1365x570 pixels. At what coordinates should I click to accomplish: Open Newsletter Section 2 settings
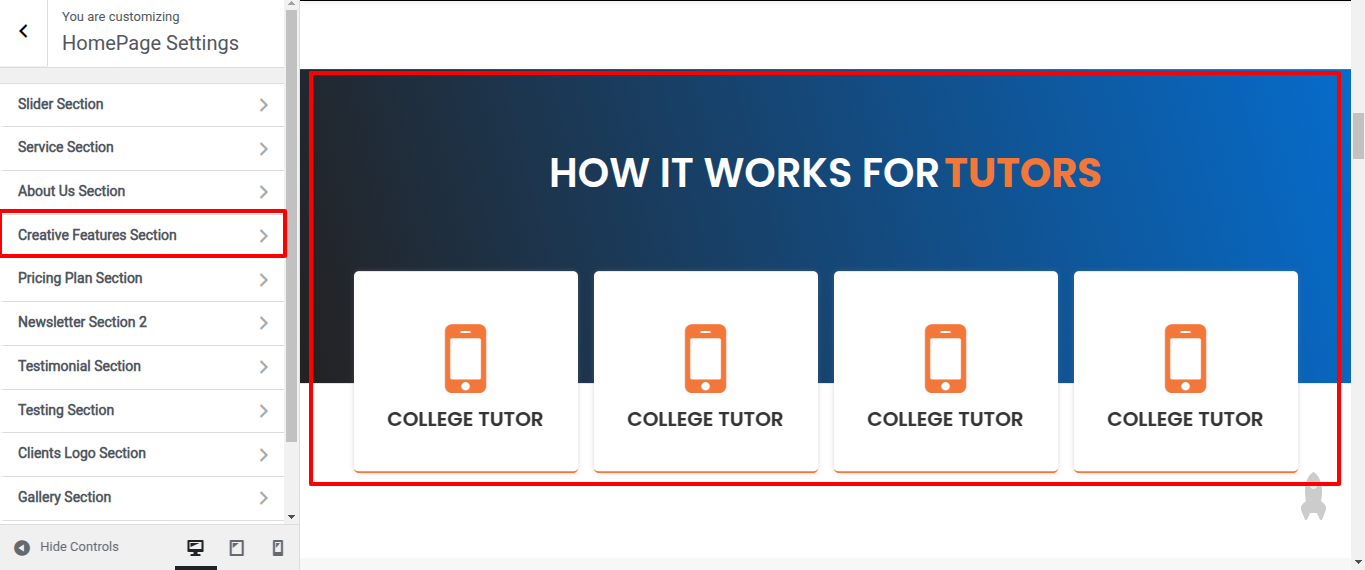pyautogui.click(x=142, y=322)
